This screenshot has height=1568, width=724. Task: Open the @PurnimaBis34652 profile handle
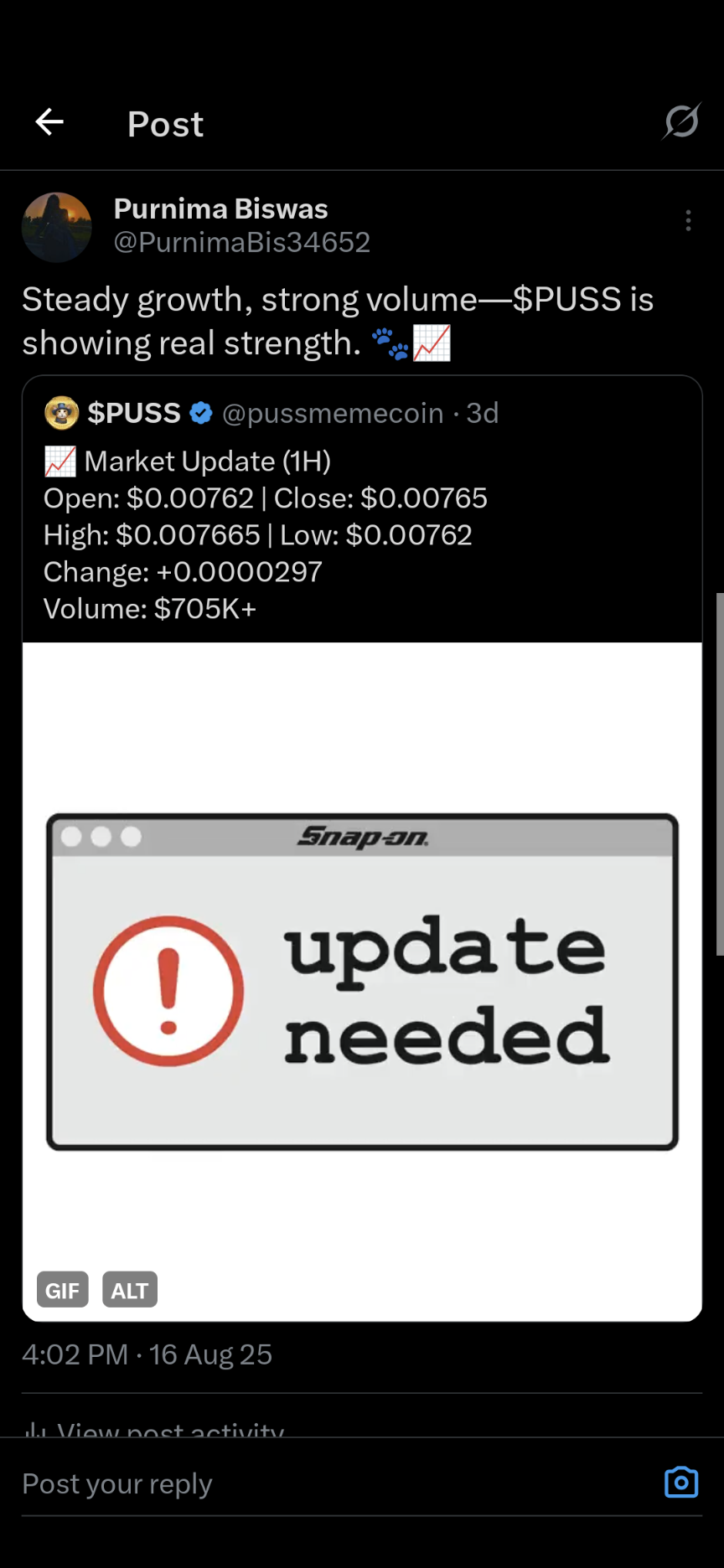(241, 242)
